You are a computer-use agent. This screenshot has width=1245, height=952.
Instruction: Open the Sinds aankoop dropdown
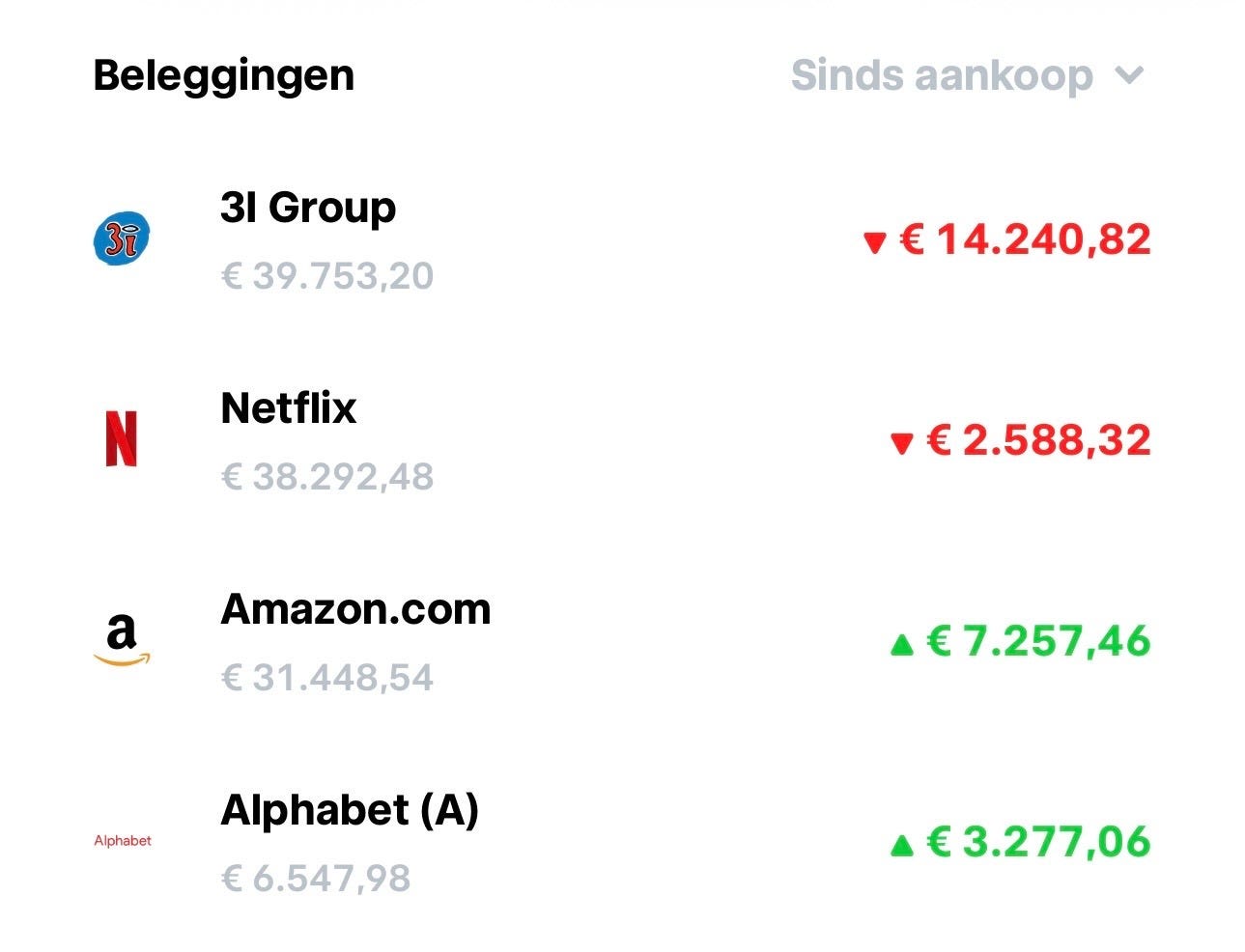[x=967, y=75]
